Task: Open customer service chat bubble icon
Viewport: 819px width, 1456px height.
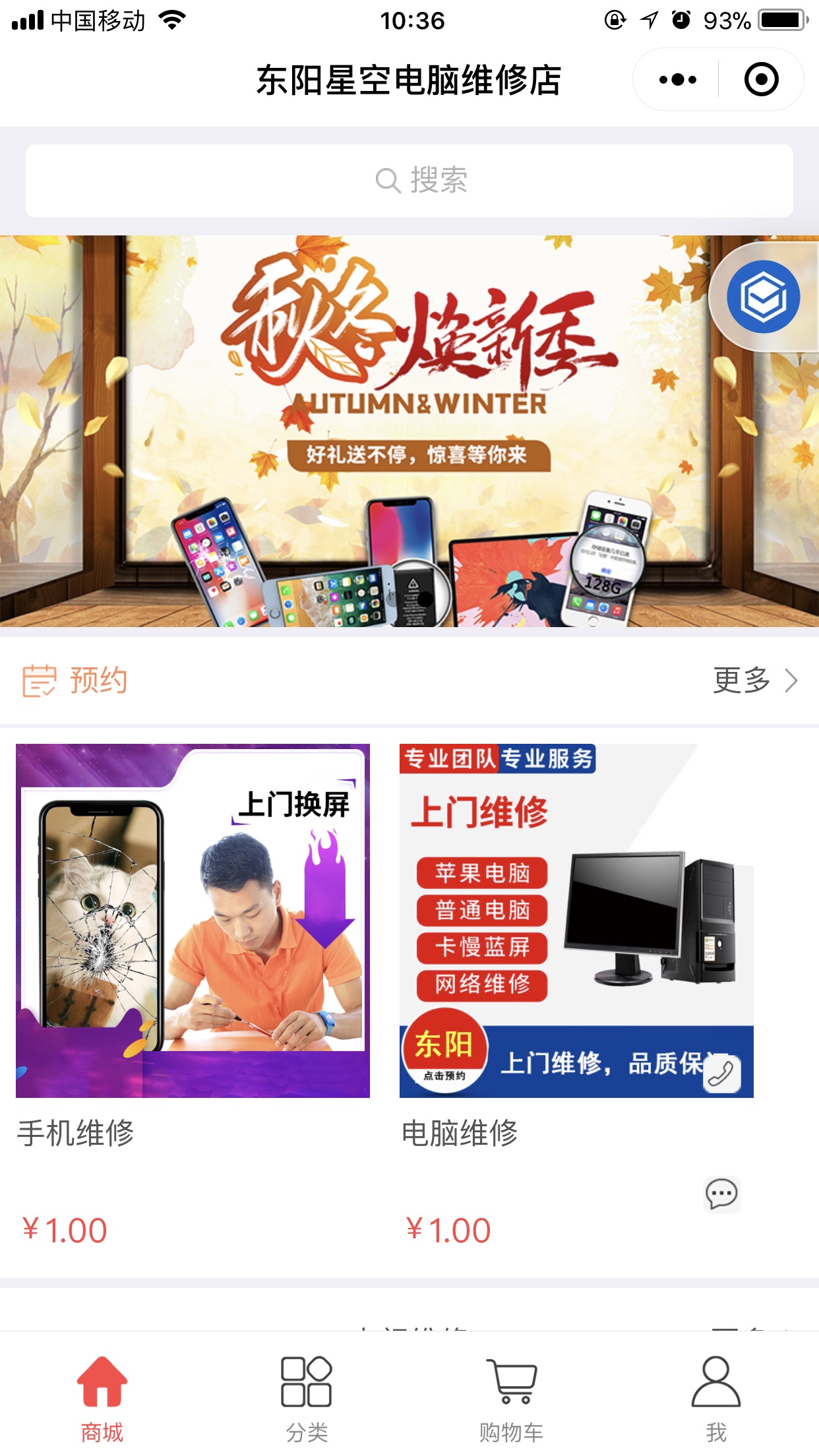Action: click(x=721, y=1194)
